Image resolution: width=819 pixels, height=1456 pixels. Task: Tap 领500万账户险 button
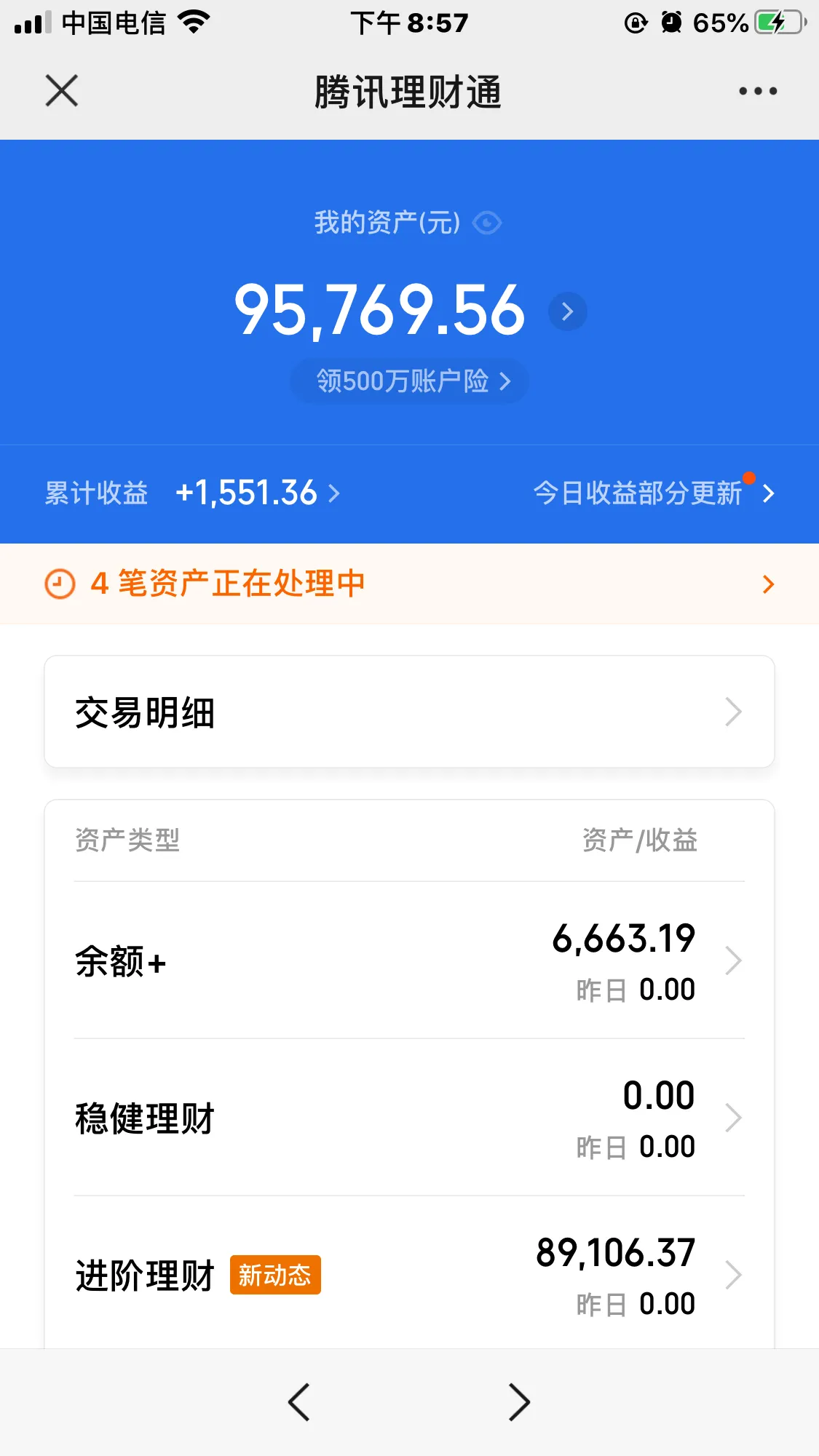(409, 381)
